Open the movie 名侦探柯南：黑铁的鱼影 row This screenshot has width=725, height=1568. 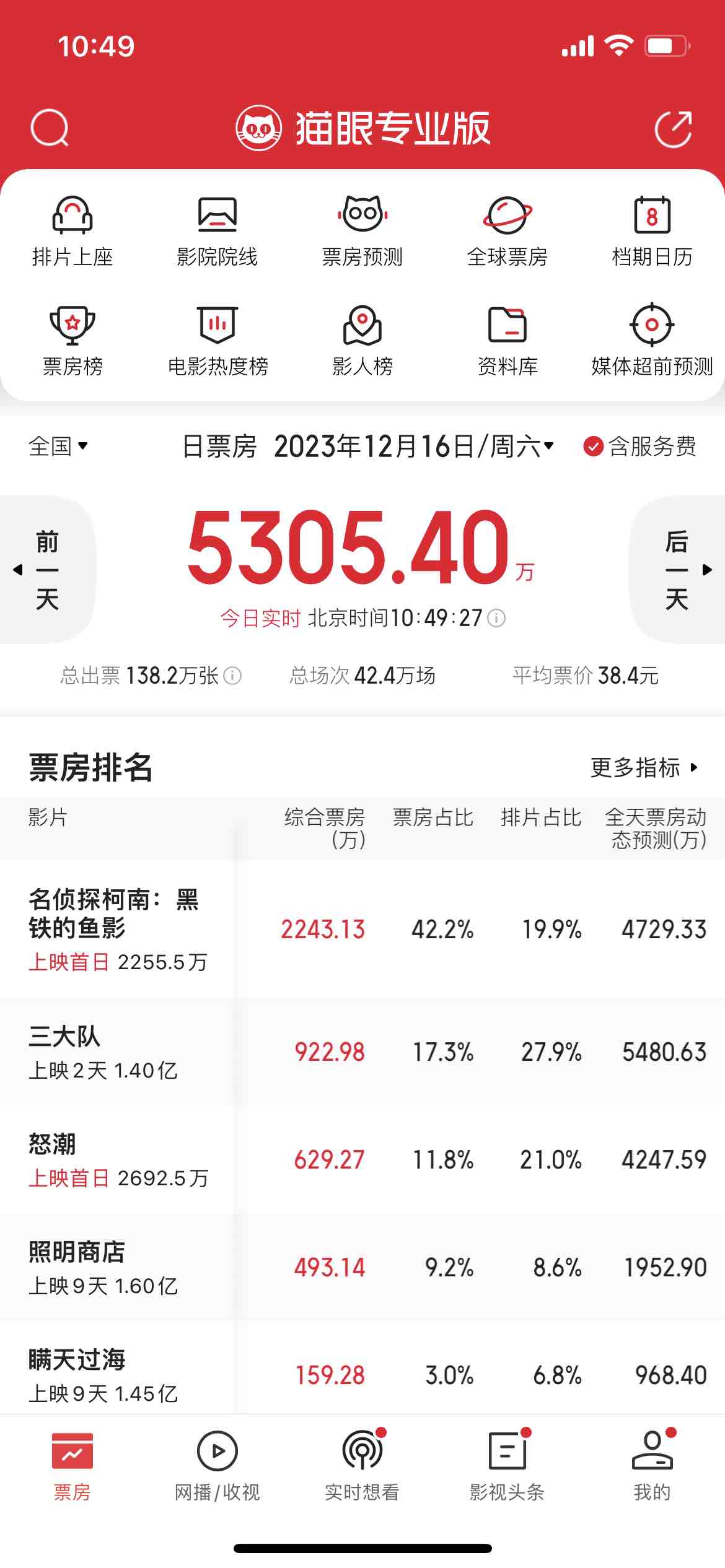click(362, 929)
